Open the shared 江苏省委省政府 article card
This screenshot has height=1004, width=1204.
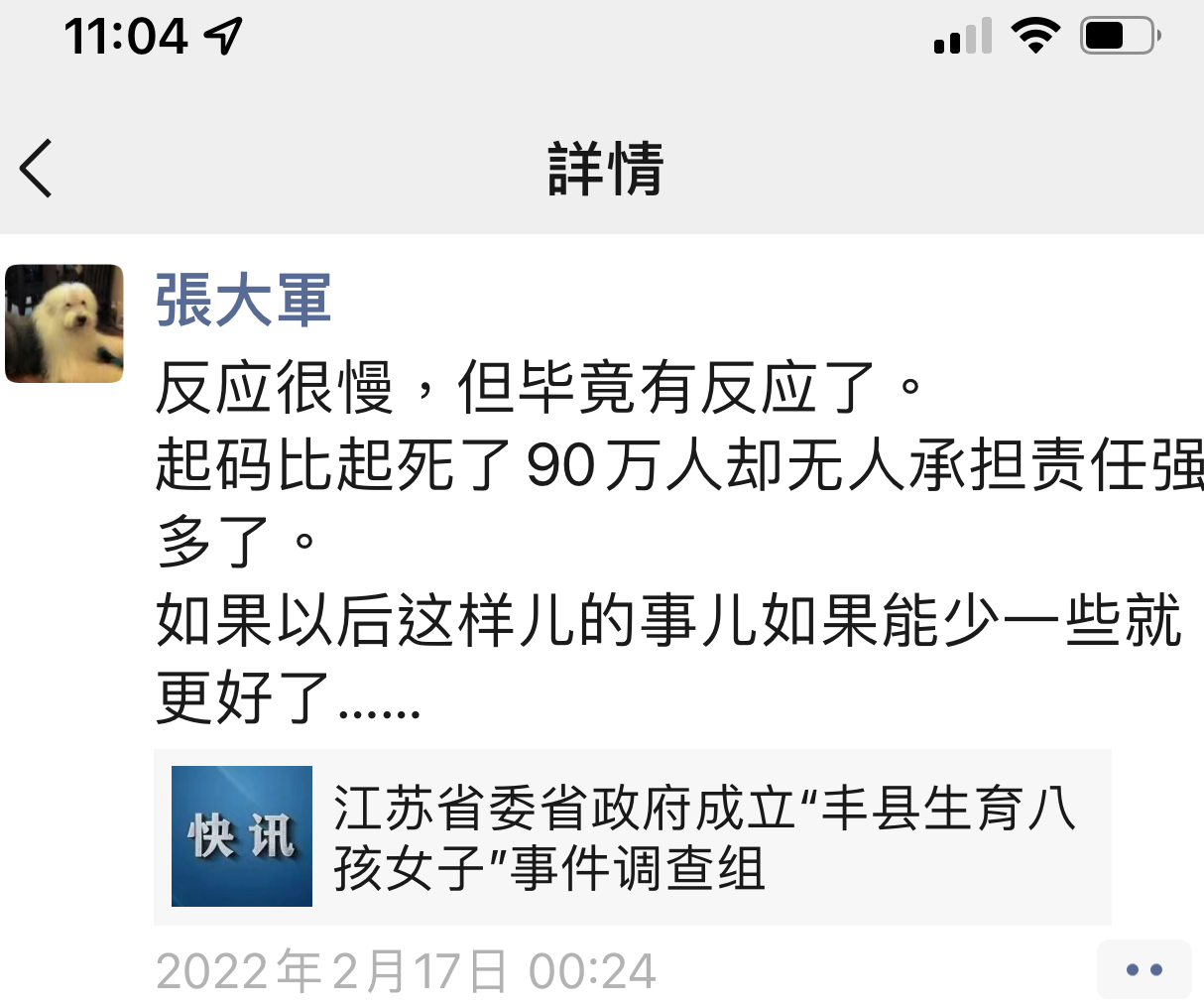click(x=632, y=836)
